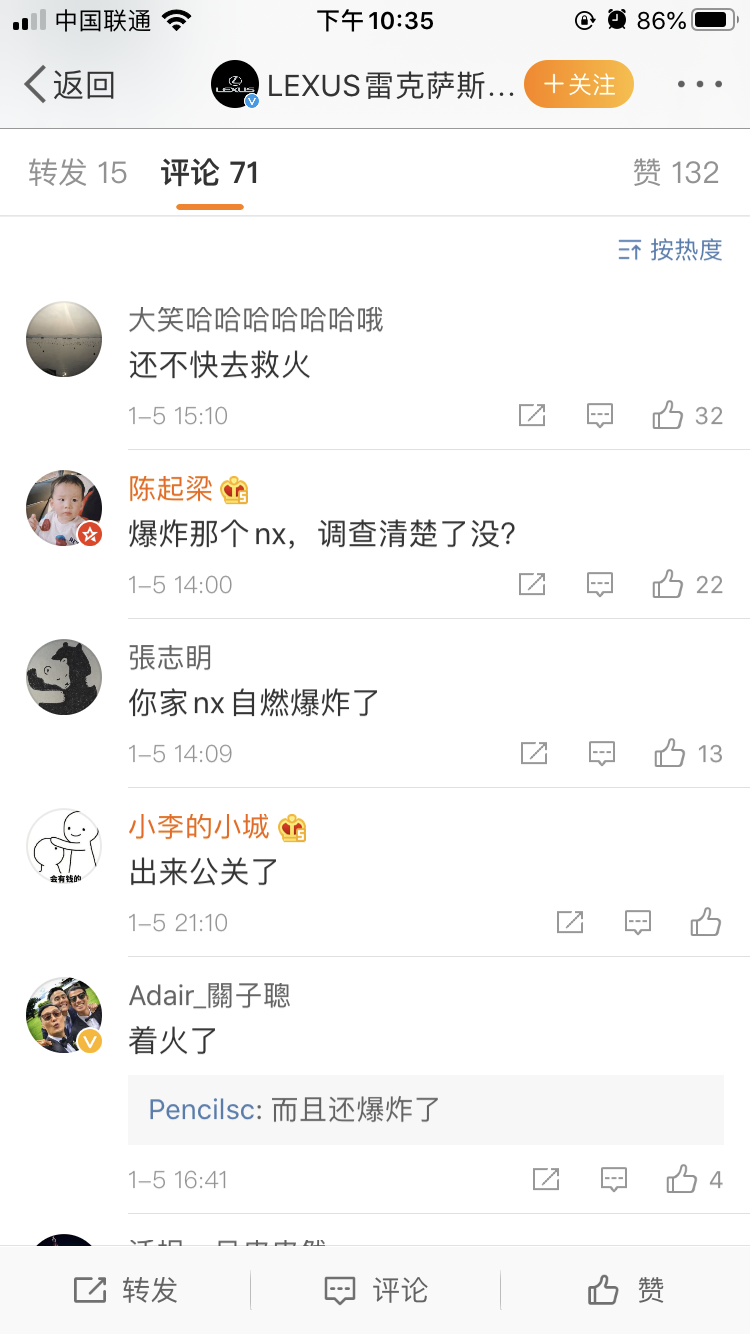Repost 陈起梁's comment
The width and height of the screenshot is (750, 1334).
click(x=532, y=584)
